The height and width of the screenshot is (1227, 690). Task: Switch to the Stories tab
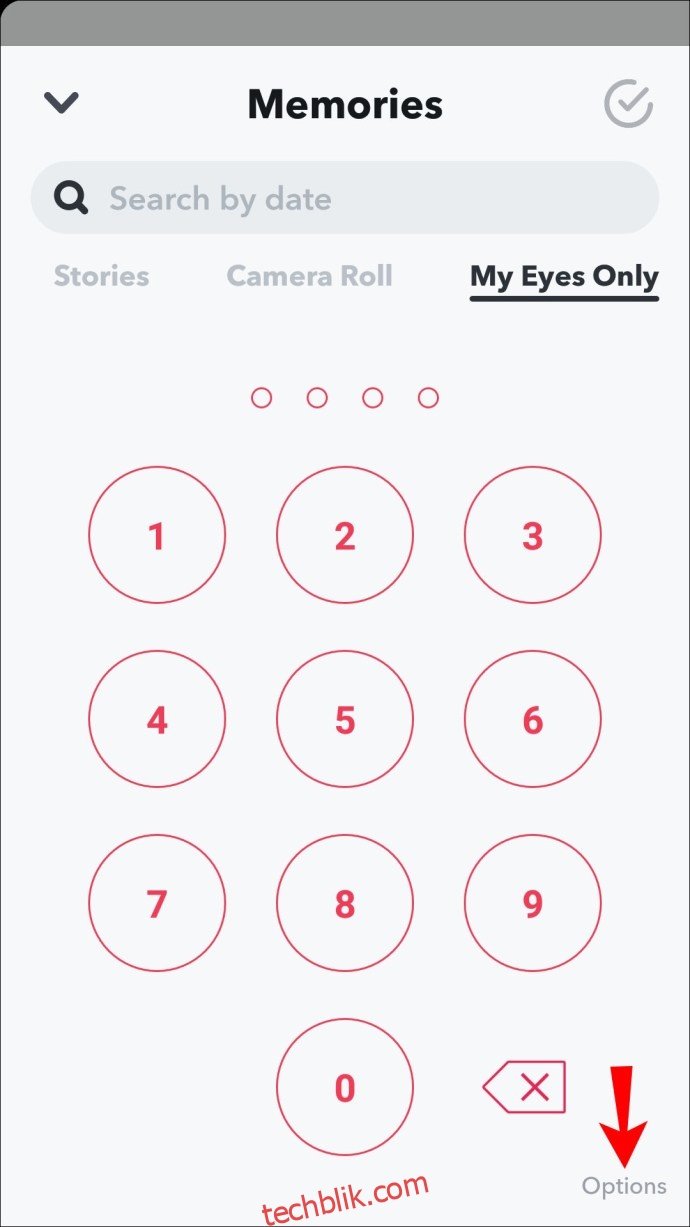click(x=101, y=276)
